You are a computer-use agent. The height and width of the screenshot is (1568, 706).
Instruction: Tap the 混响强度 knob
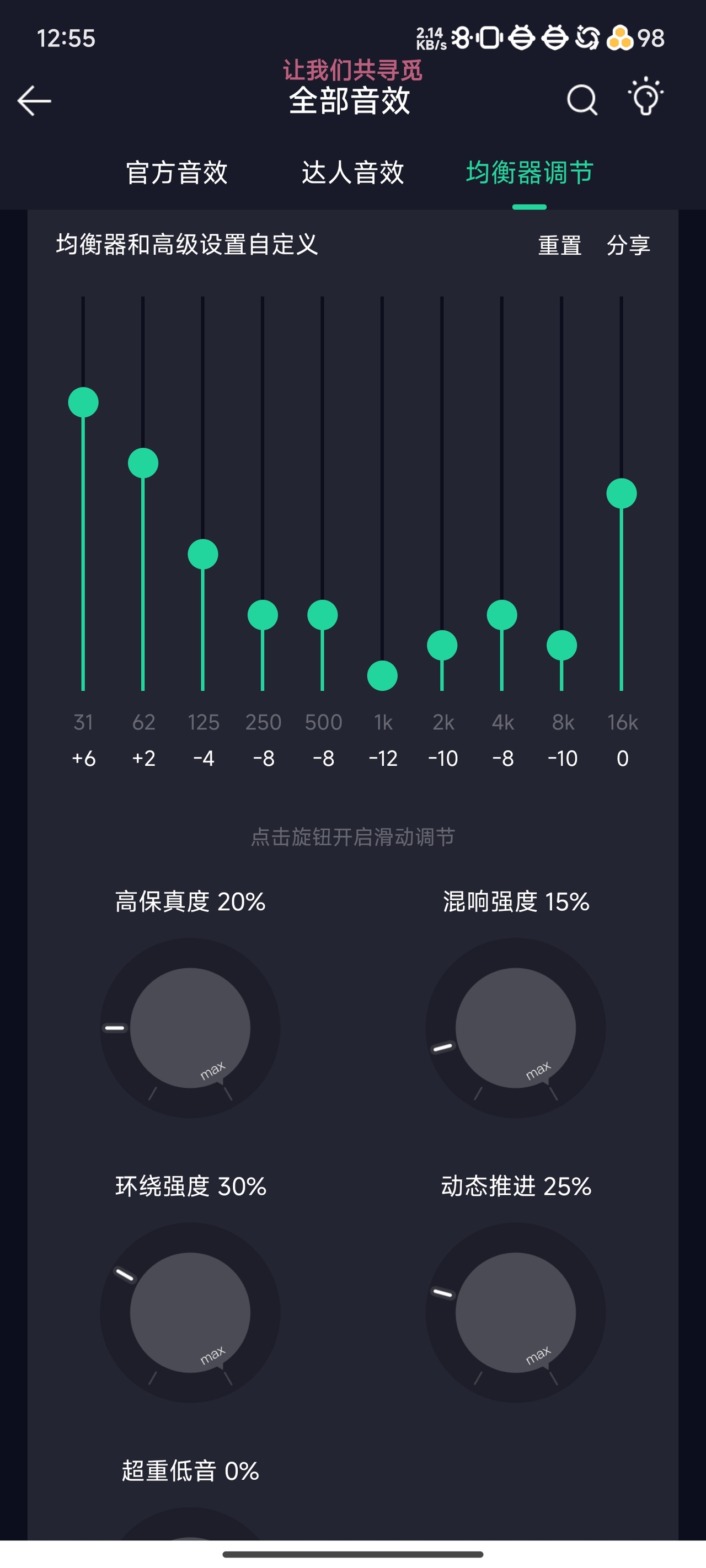point(515,1028)
